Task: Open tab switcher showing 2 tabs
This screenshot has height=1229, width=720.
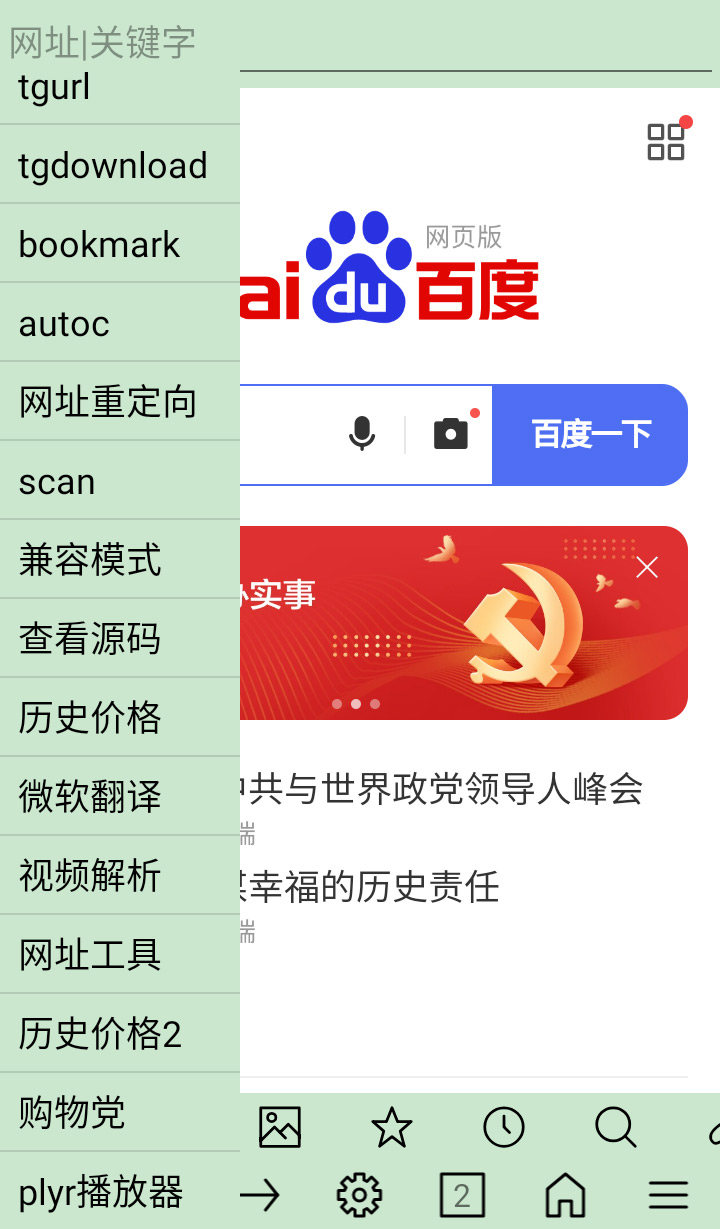Action: point(462,1194)
